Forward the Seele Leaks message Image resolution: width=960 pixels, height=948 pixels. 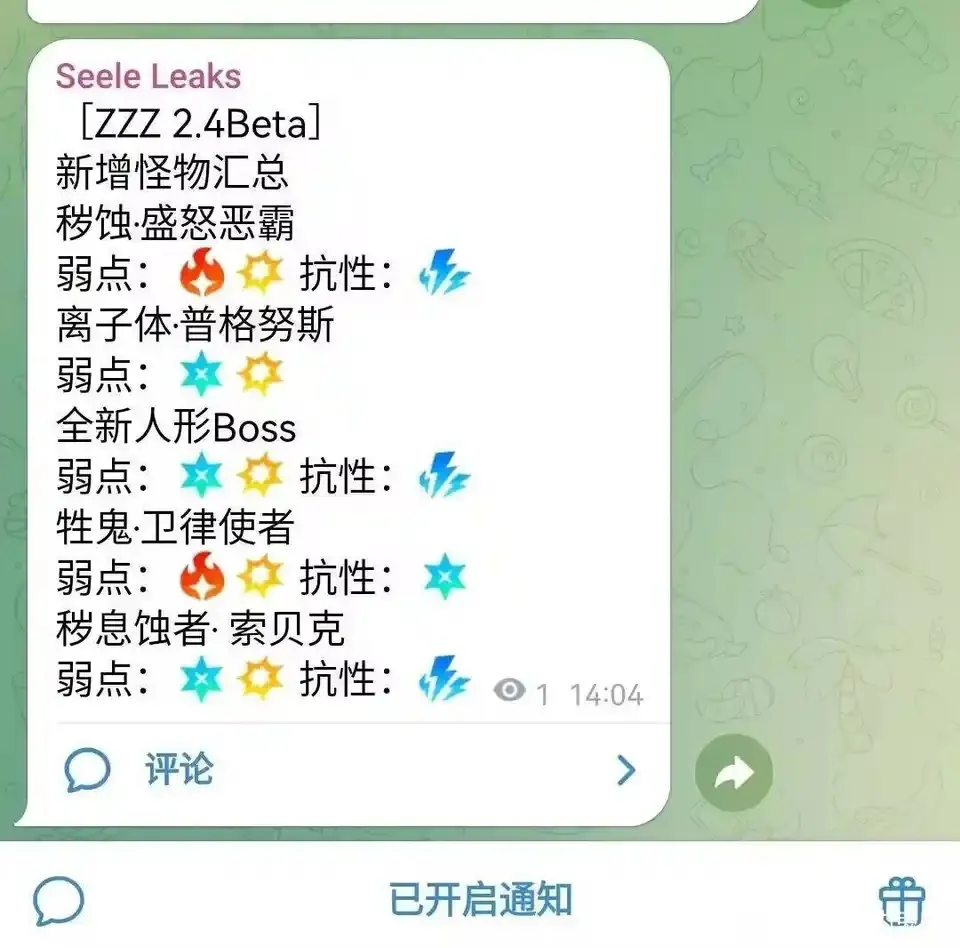734,773
